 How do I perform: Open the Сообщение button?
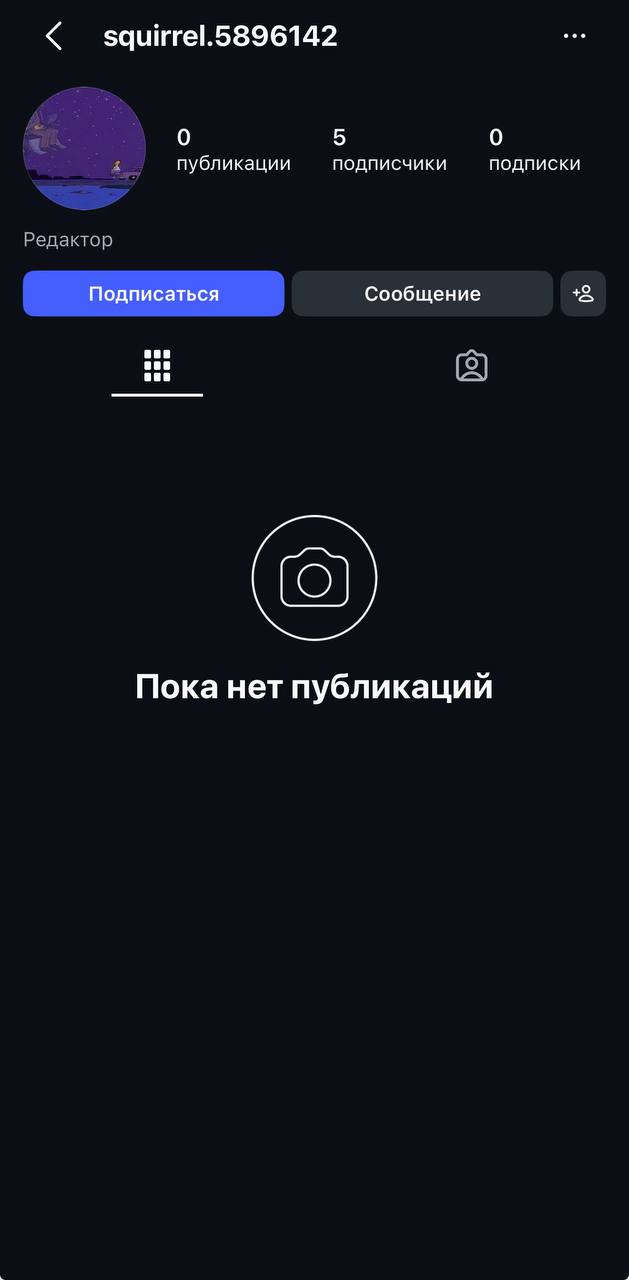[422, 294]
